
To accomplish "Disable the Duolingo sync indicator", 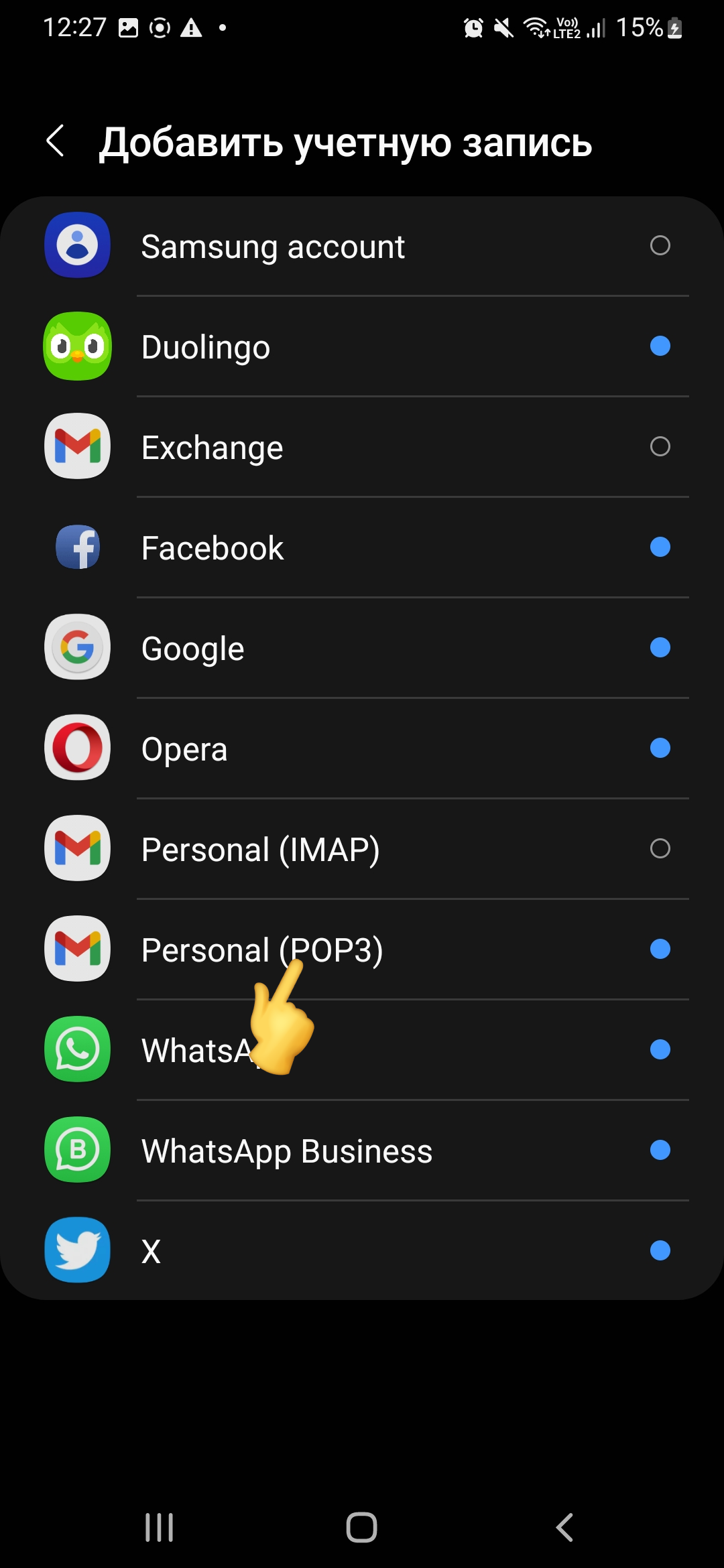I will 660,346.
